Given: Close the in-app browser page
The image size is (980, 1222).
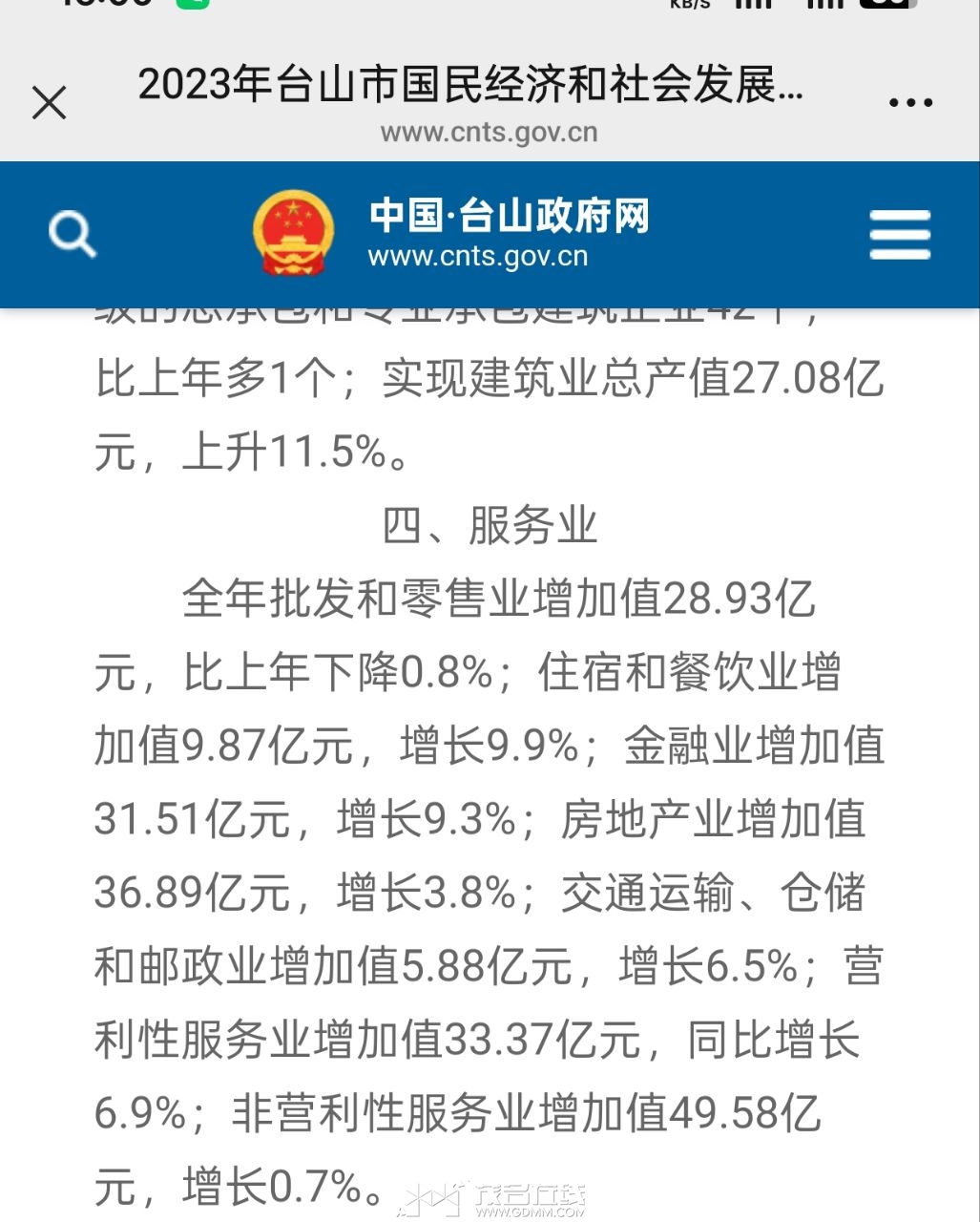Looking at the screenshot, I should tap(50, 102).
